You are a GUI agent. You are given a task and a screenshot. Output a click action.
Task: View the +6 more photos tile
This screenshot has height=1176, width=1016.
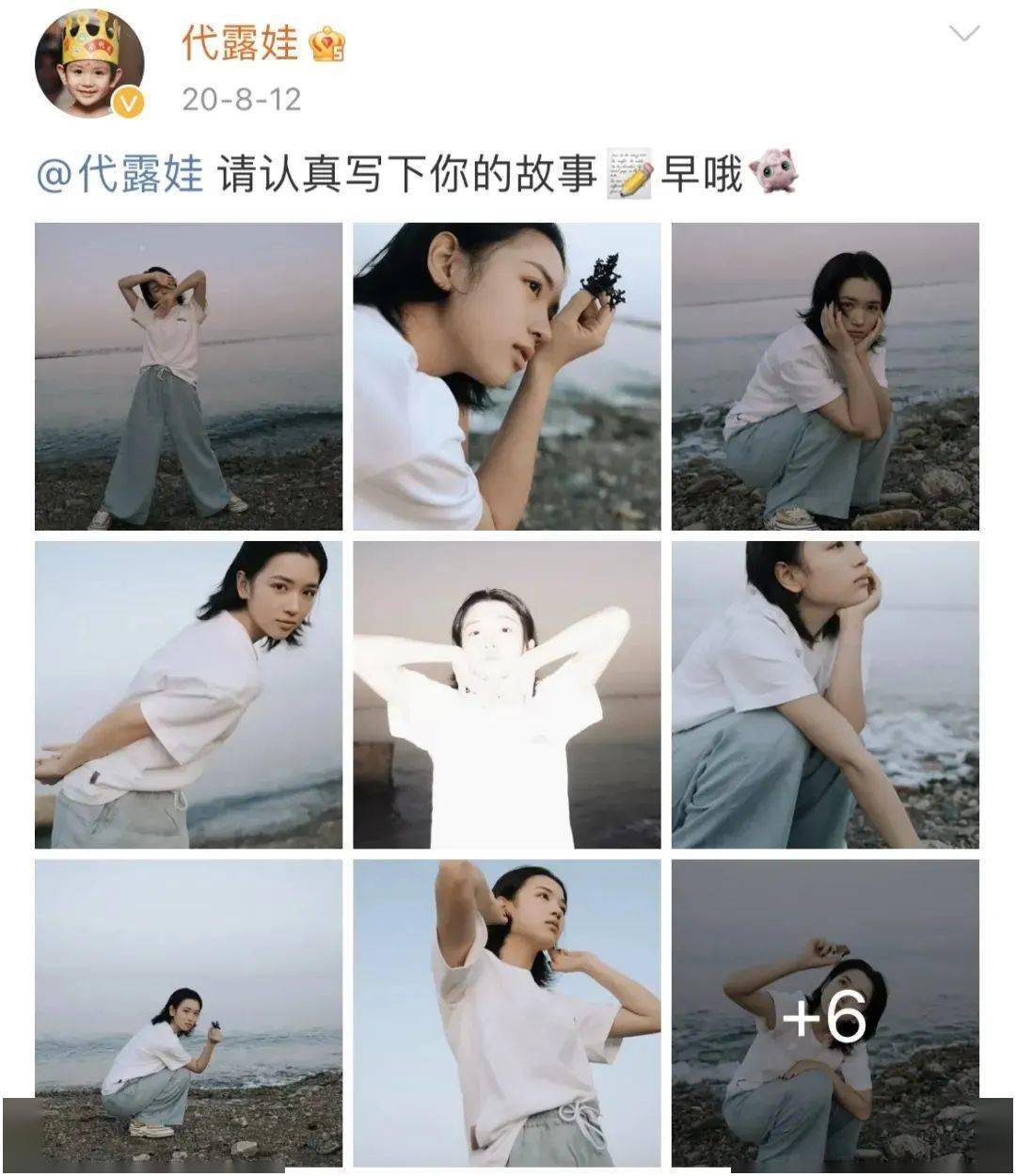coord(825,1011)
